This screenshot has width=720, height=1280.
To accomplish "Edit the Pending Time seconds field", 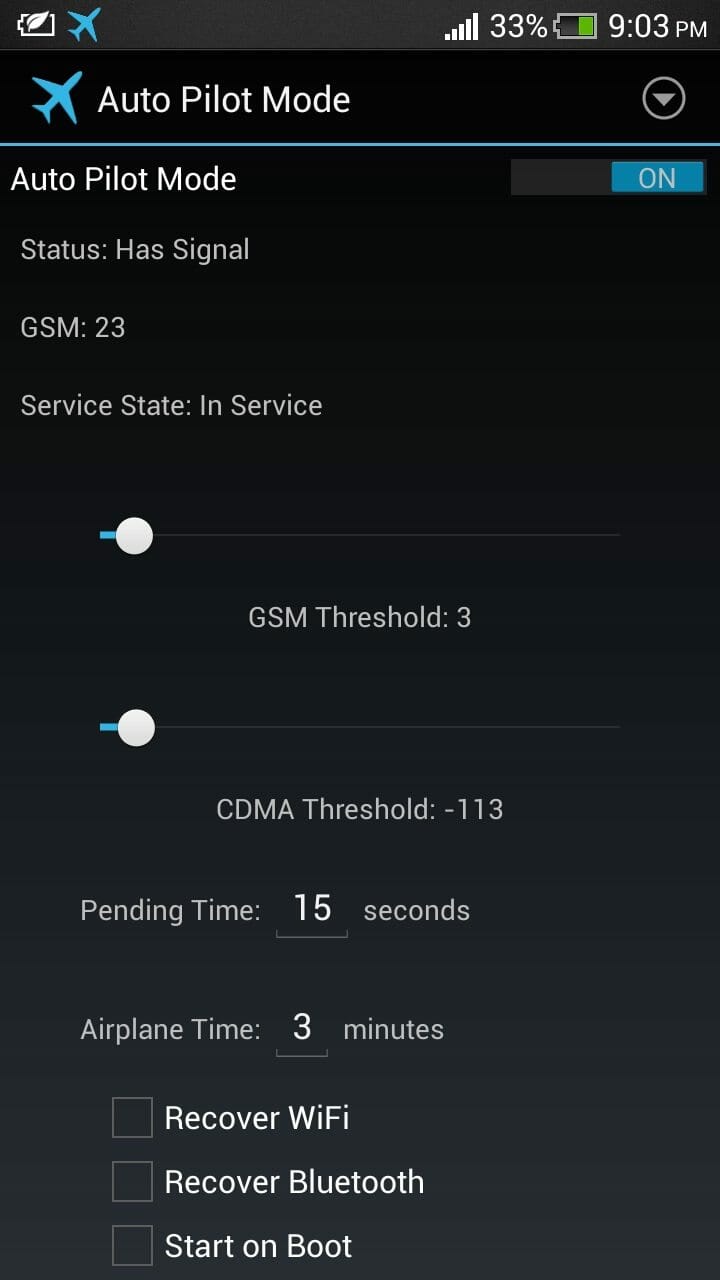I will point(312,909).
